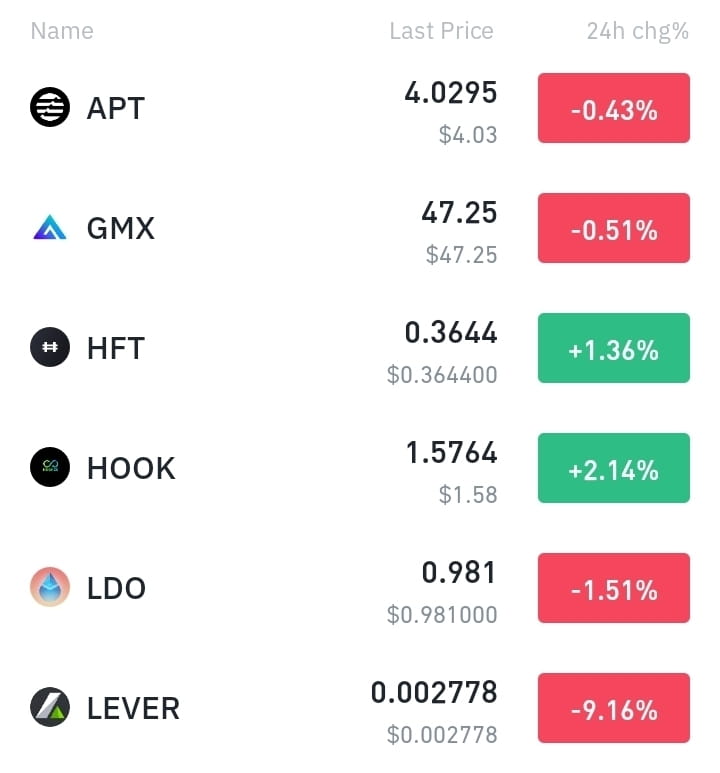Click the red -9.16% badge for LEVER
The height and width of the screenshot is (773, 720).
pyautogui.click(x=613, y=708)
